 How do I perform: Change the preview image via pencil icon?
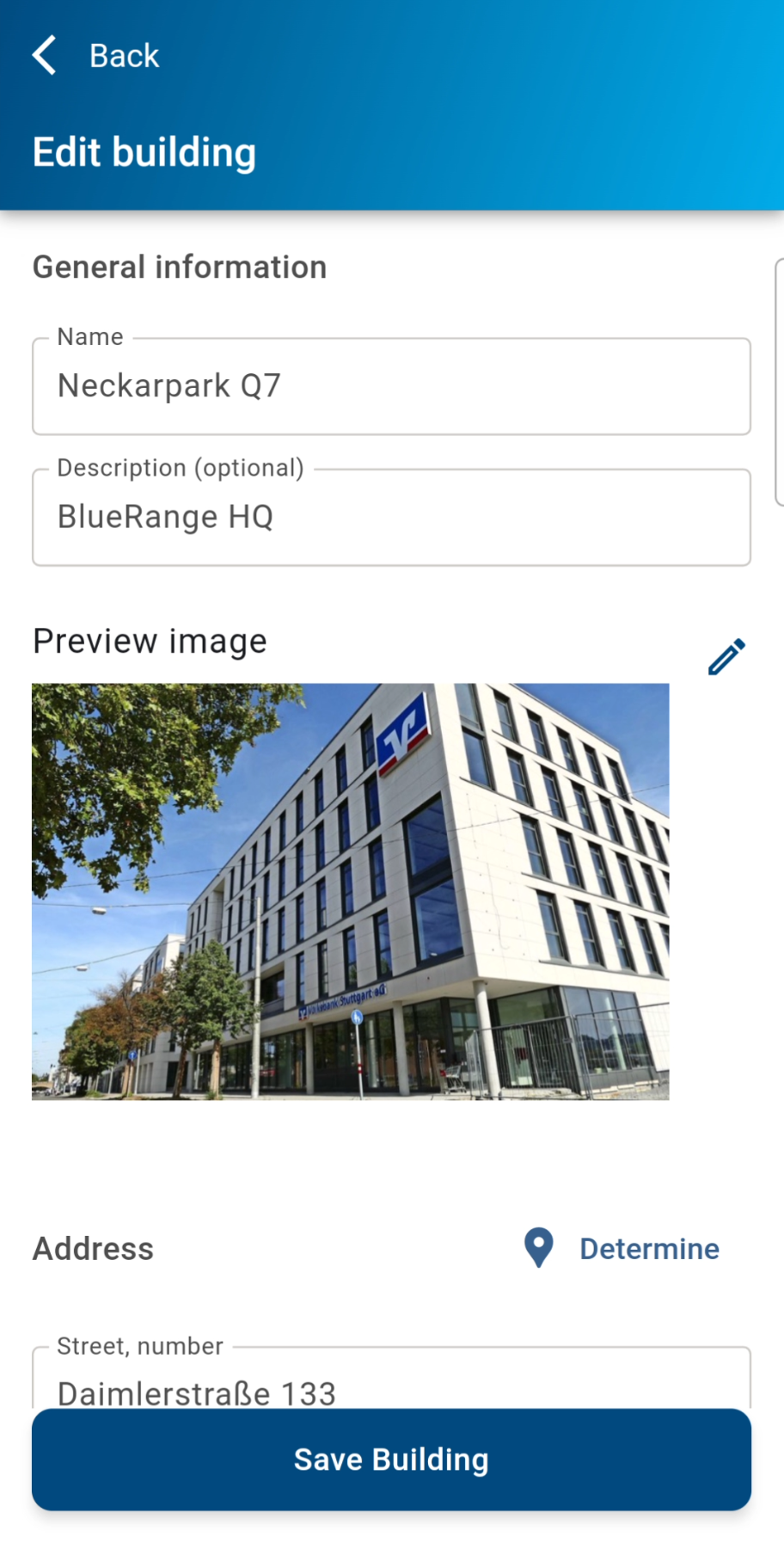click(x=726, y=657)
